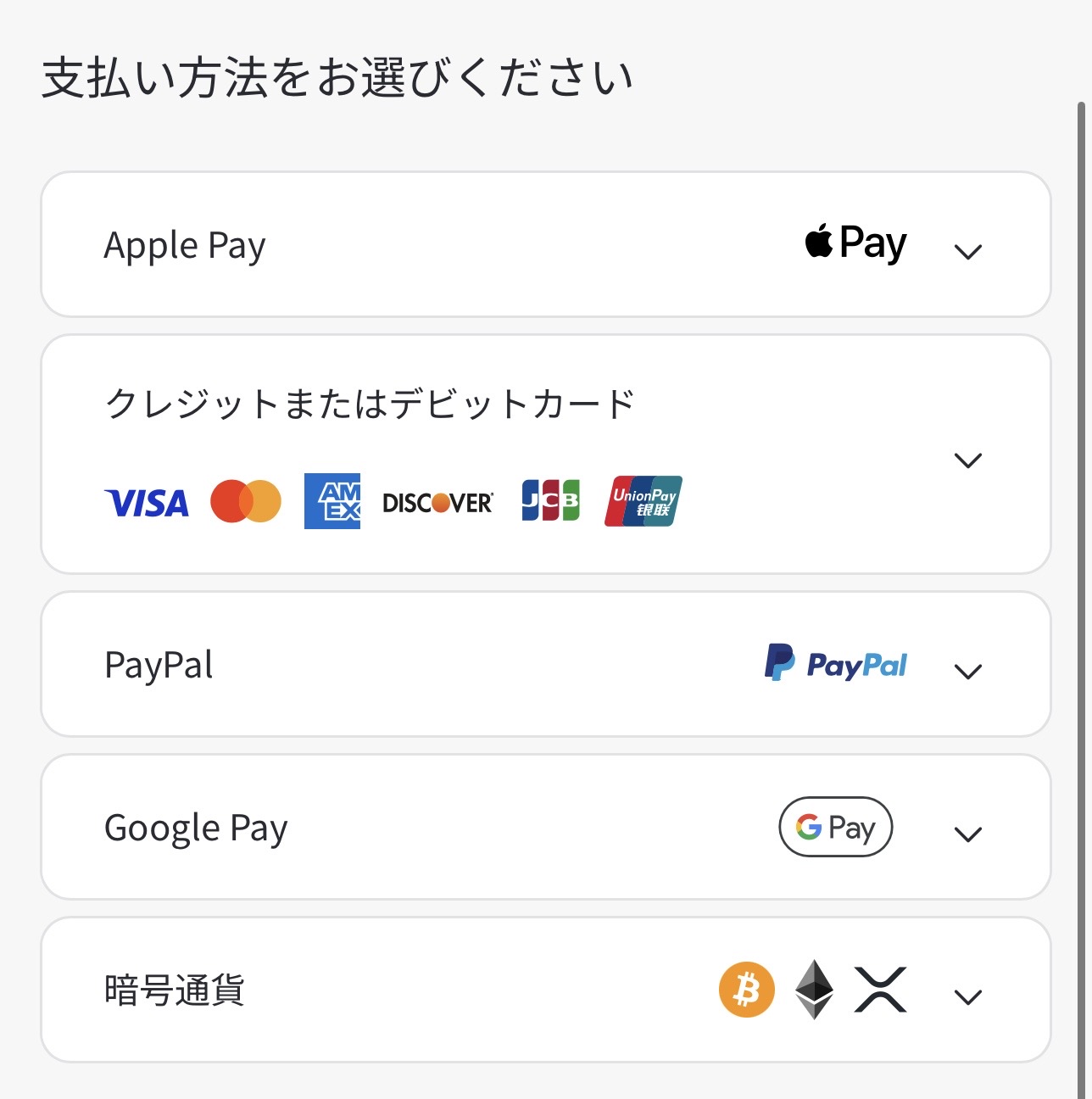Select PayPal as payment method

point(545,665)
